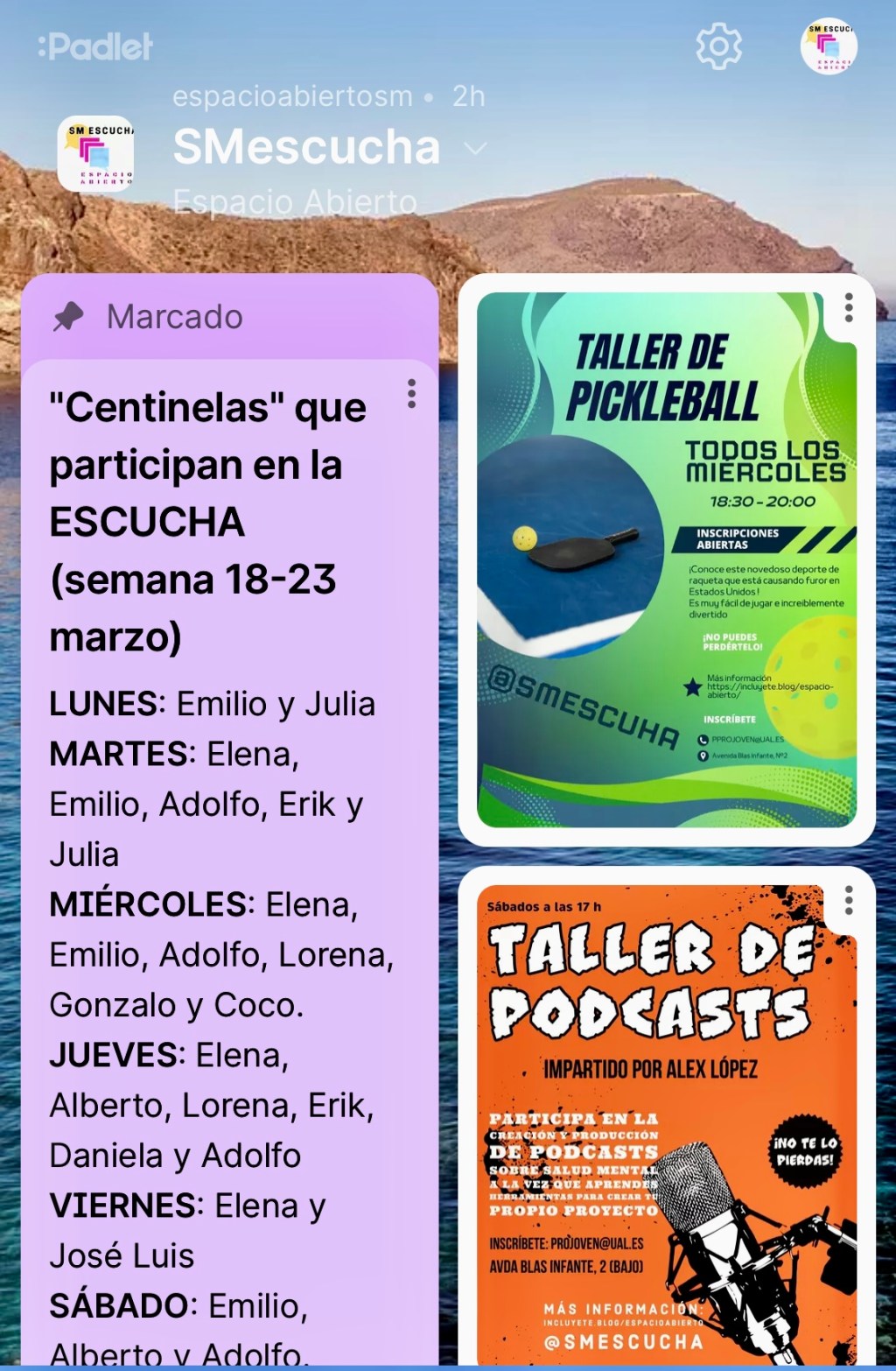Go to the Padlet home logo

click(x=95, y=46)
